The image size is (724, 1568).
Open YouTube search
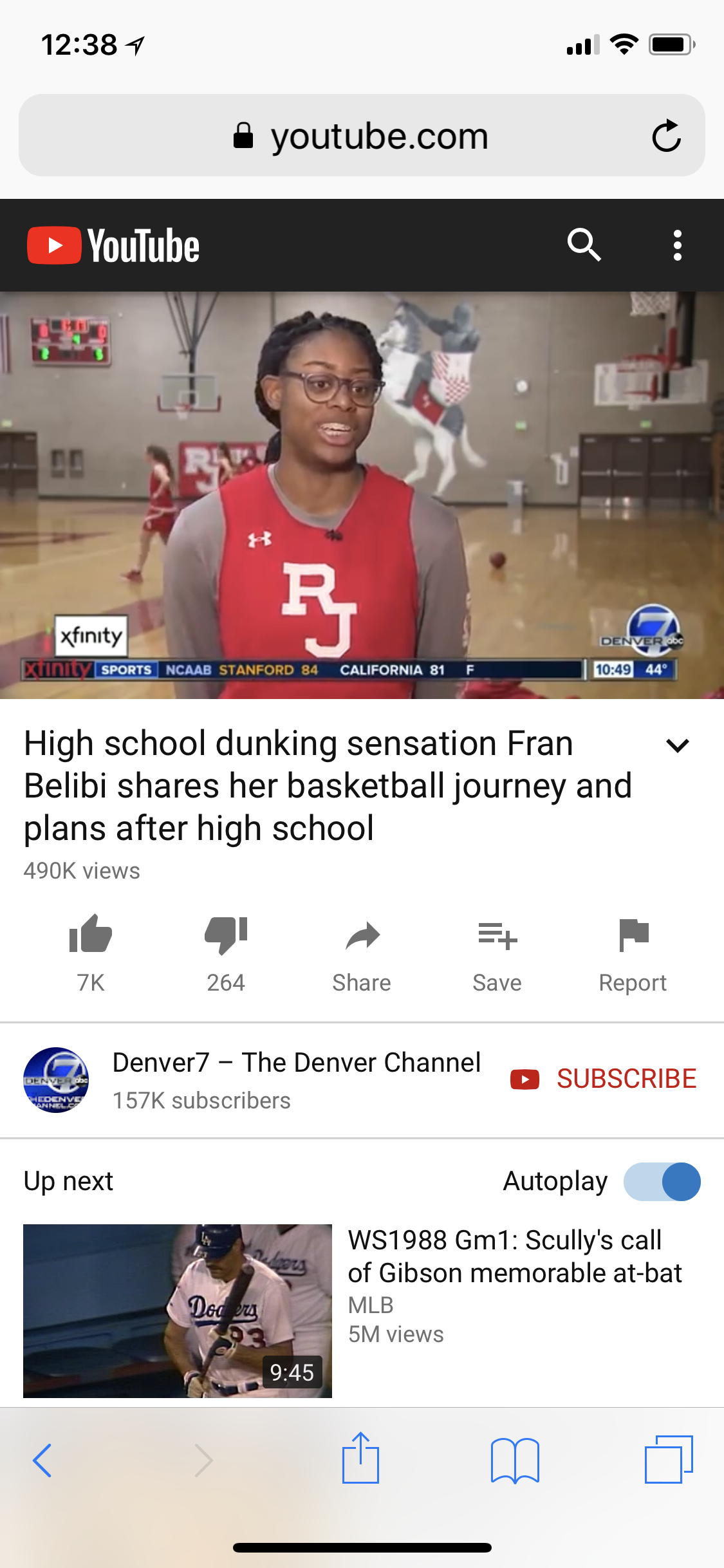click(584, 245)
